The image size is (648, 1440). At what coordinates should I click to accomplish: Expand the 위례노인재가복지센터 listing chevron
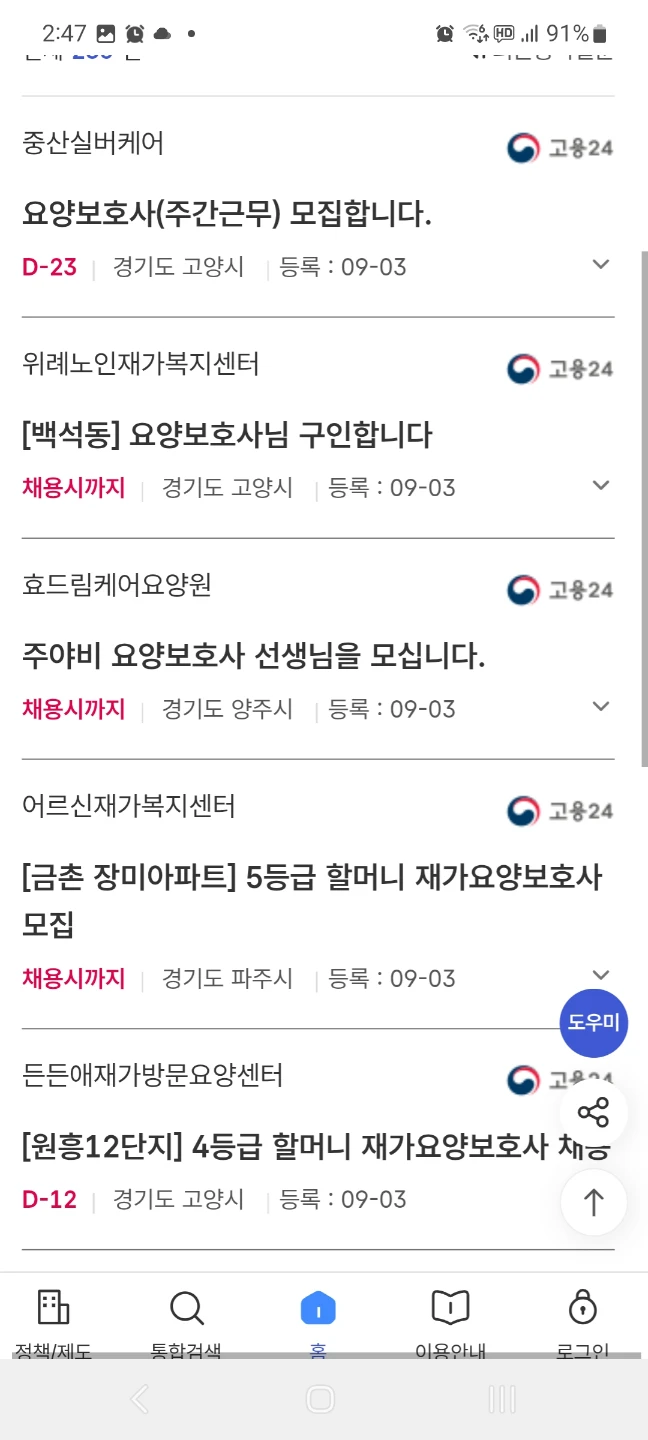pyautogui.click(x=600, y=486)
